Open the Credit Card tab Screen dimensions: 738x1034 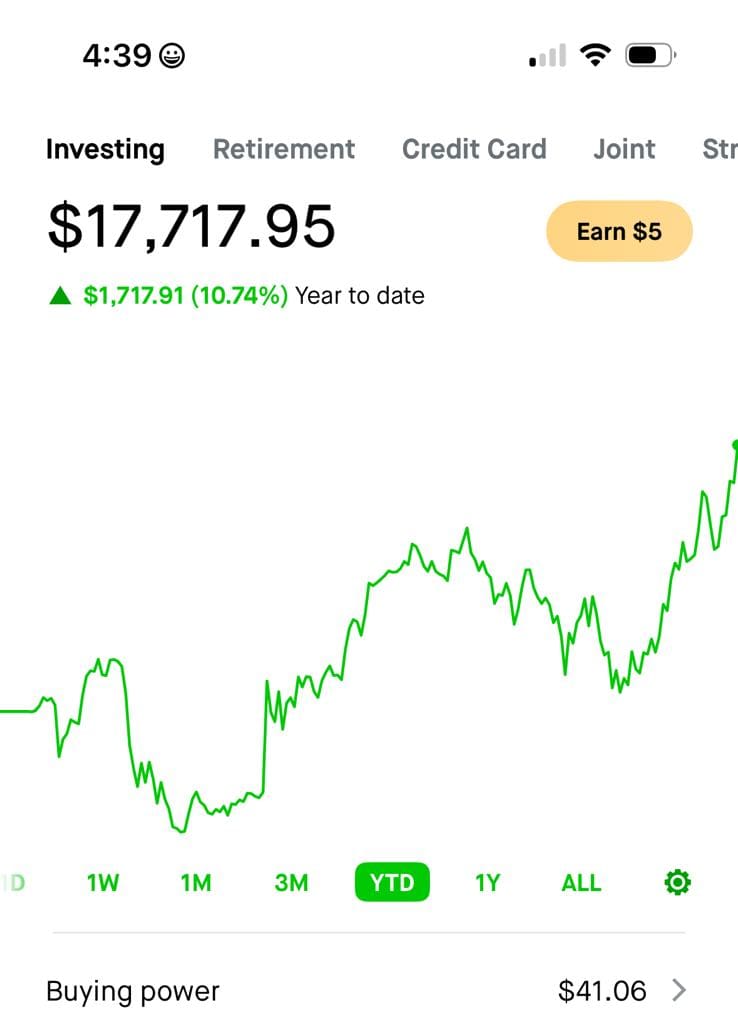(474, 149)
